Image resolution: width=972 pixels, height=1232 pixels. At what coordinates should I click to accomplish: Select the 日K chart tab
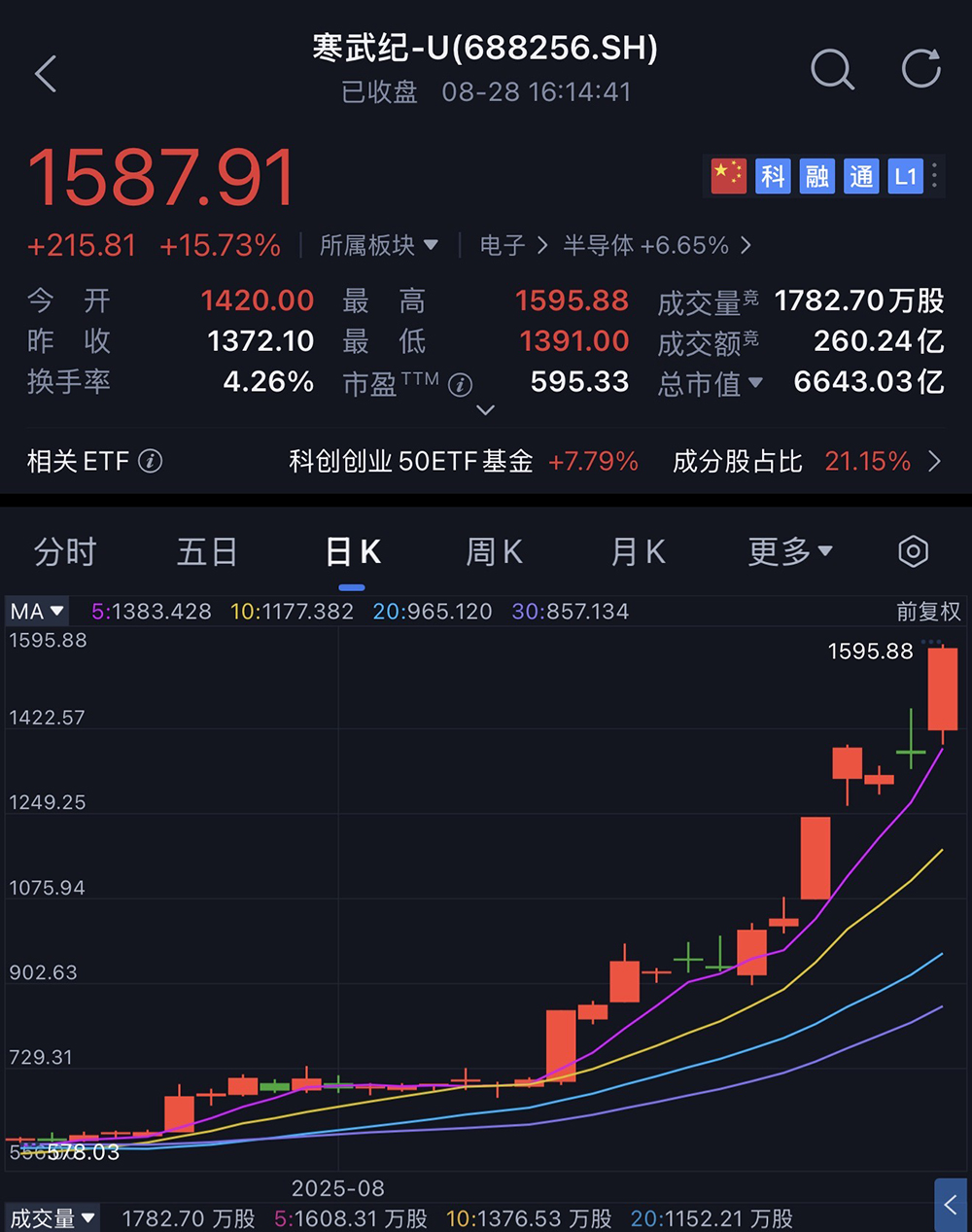pos(352,552)
